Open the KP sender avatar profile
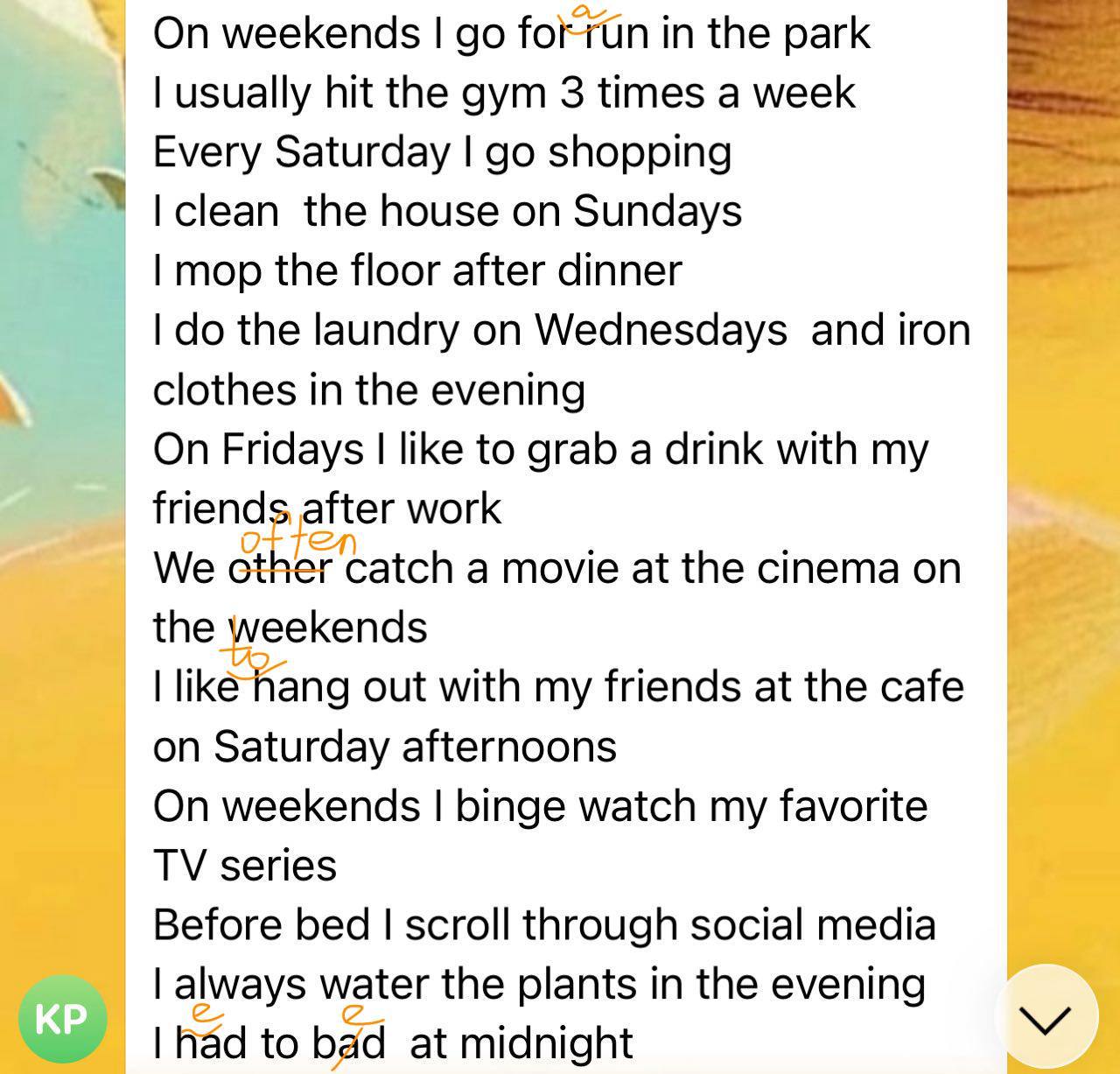This screenshot has width=1120, height=1074. (x=62, y=1018)
